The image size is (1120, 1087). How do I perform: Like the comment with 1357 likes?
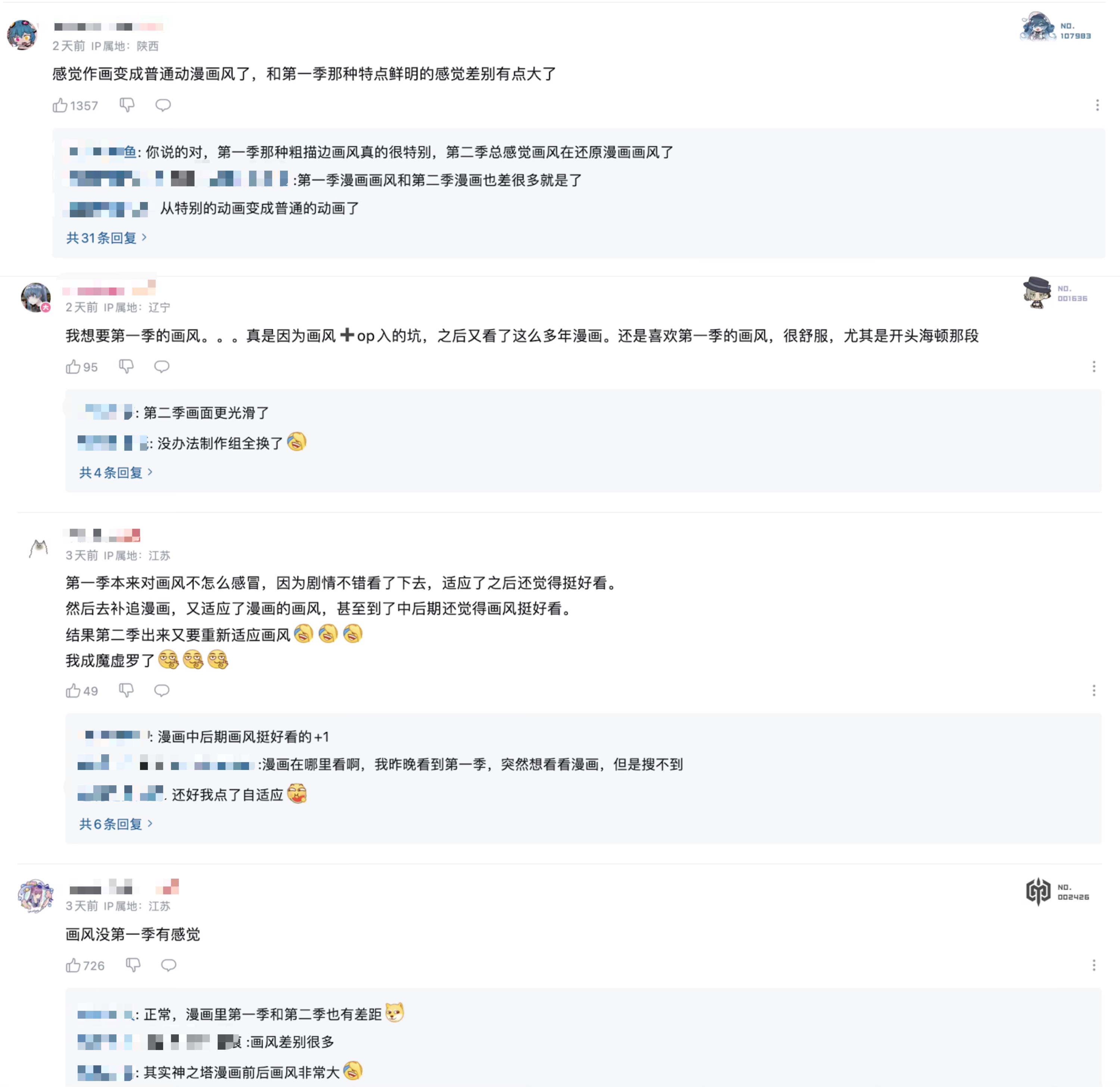[60, 105]
